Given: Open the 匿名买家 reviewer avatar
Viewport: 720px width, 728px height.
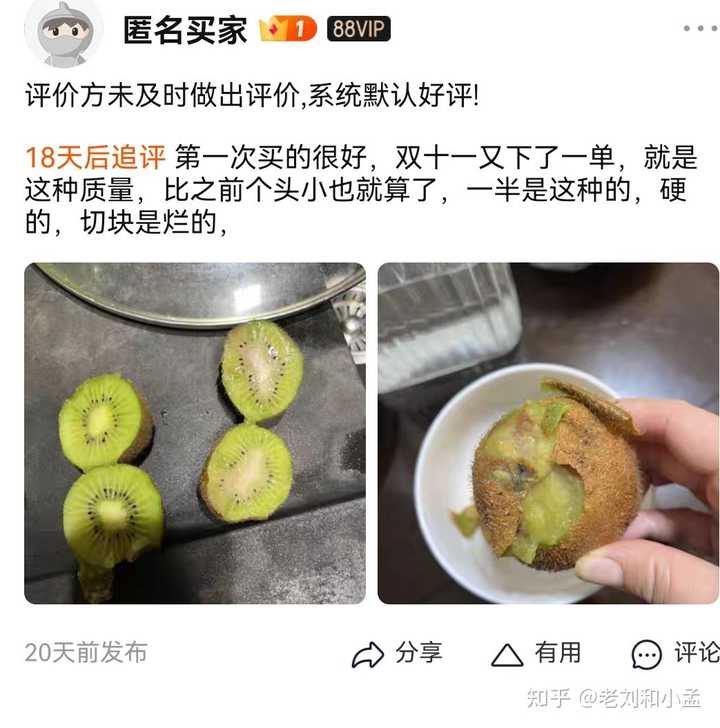Looking at the screenshot, I should (63, 32).
